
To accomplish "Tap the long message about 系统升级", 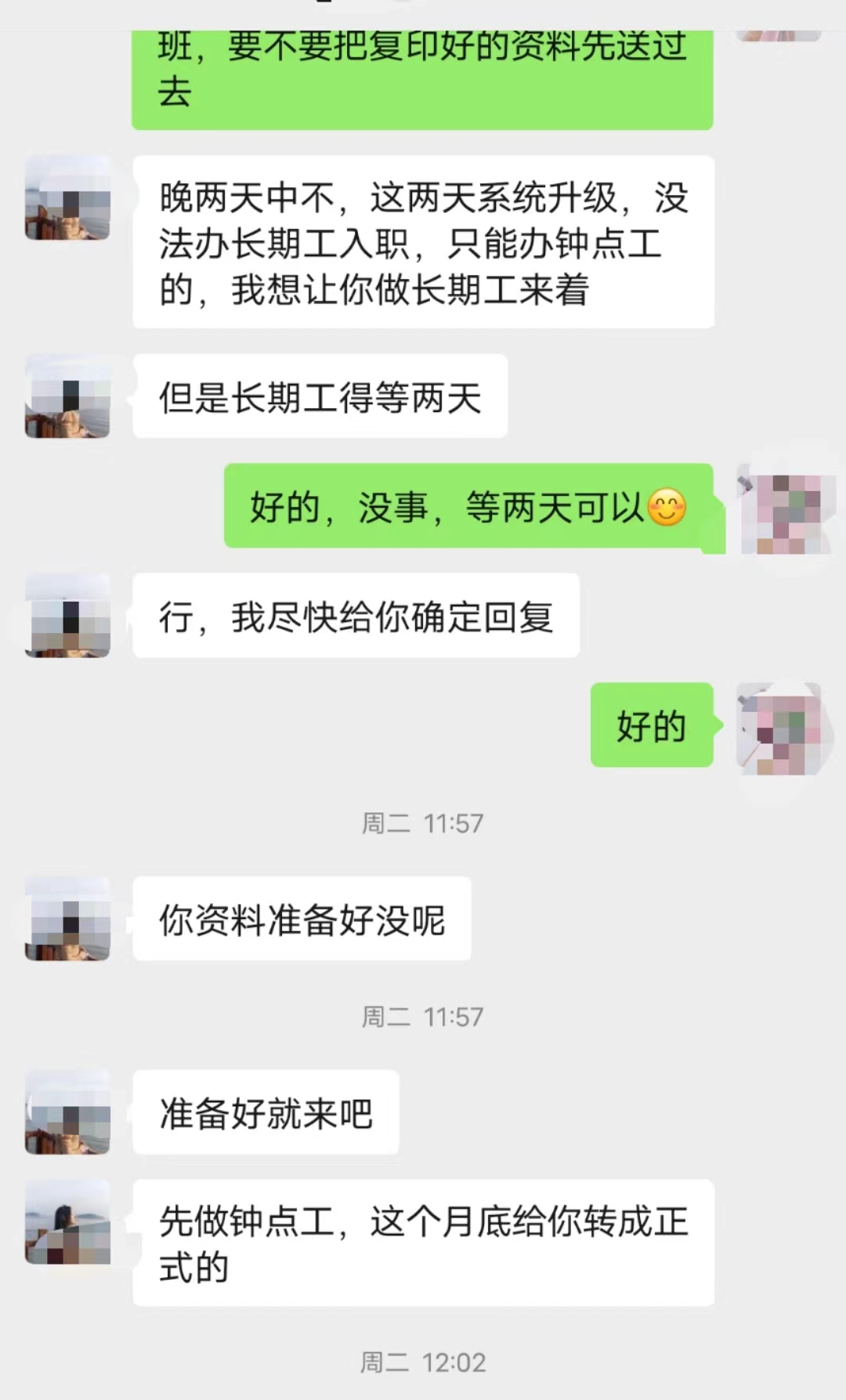I will tap(423, 243).
